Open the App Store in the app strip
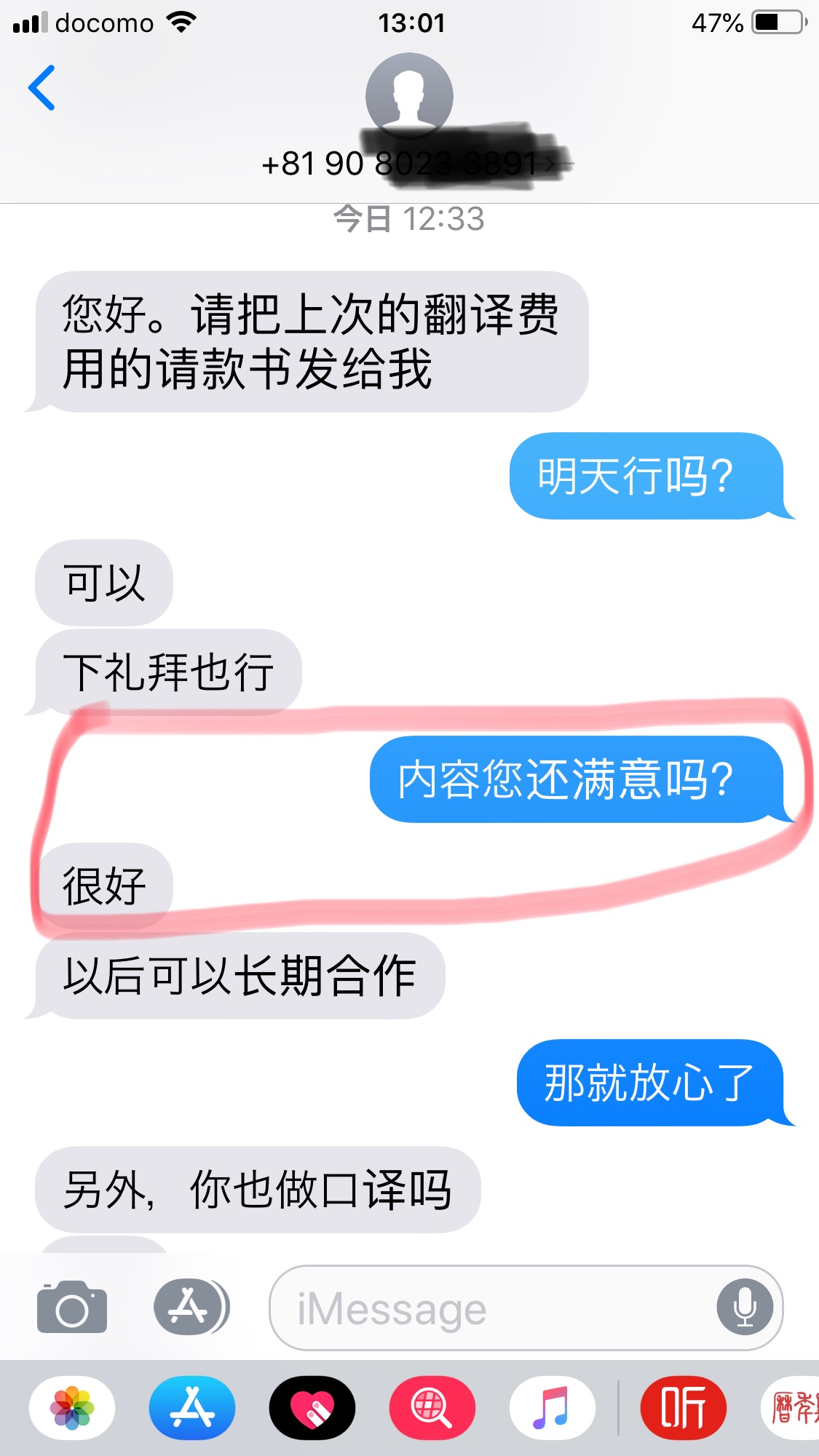 pyautogui.click(x=192, y=1408)
